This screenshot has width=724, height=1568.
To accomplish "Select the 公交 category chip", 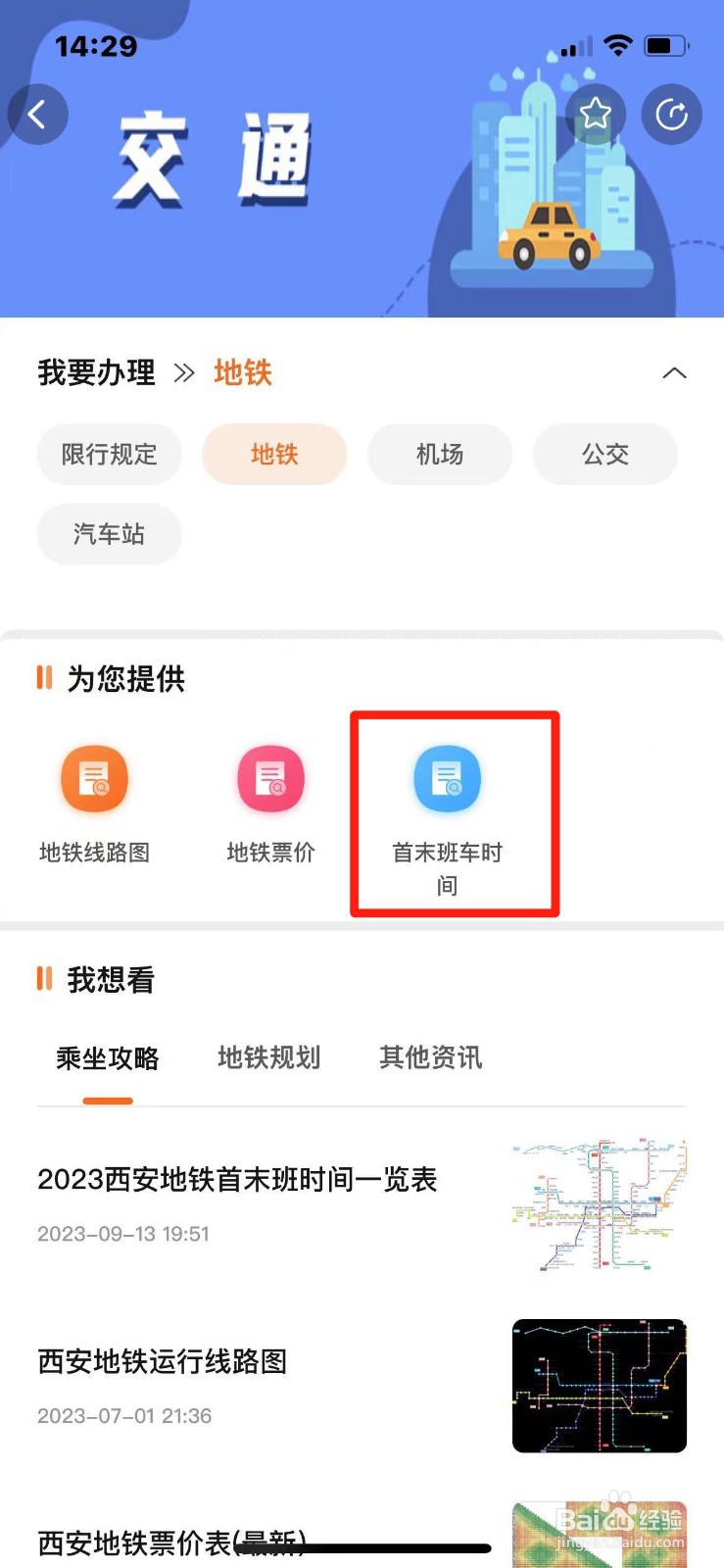I will click(604, 454).
